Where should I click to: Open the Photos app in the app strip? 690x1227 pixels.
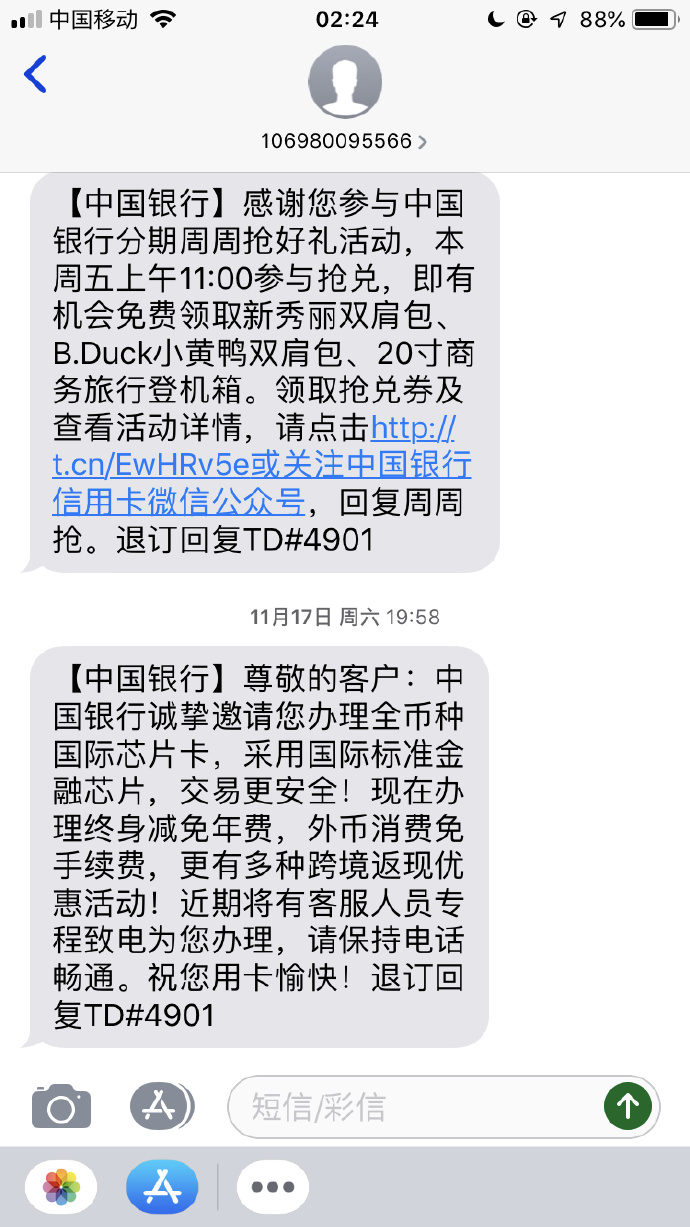(x=62, y=1187)
